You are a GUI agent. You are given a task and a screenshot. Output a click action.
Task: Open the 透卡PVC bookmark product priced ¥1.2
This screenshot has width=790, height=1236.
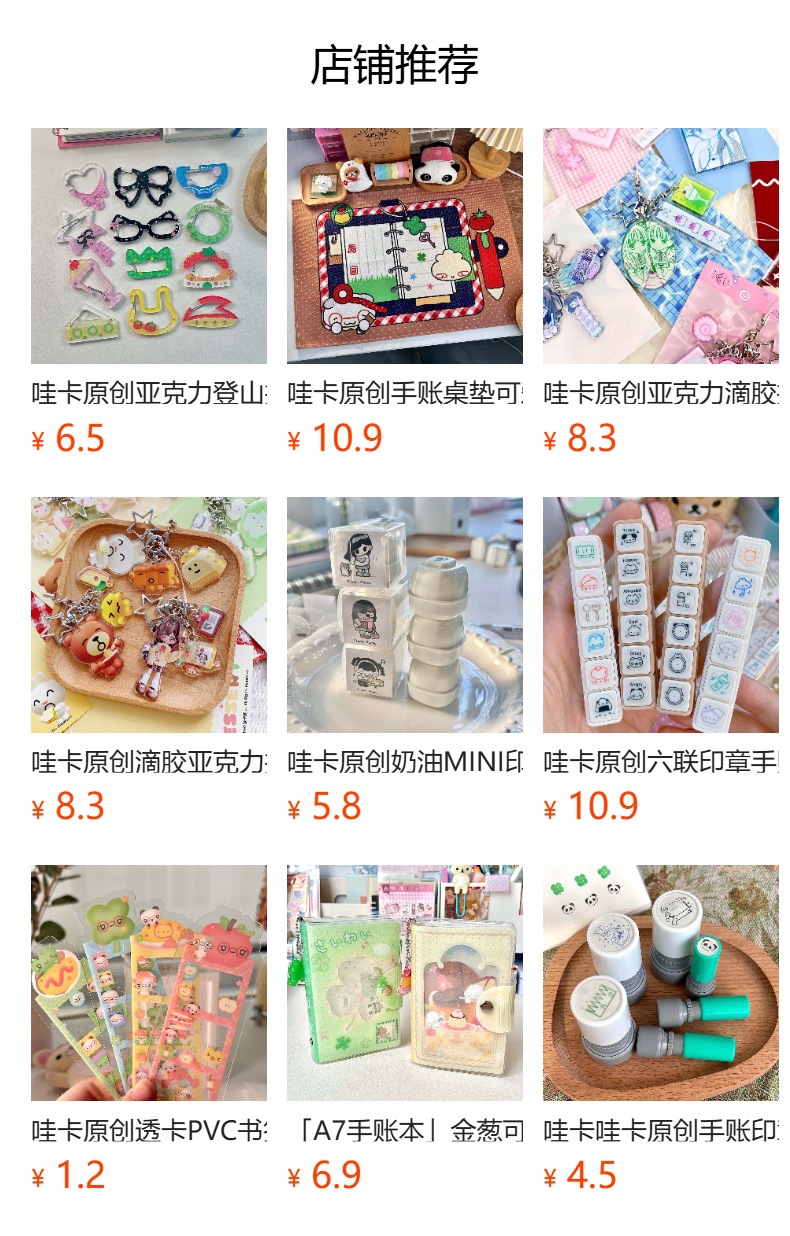148,983
